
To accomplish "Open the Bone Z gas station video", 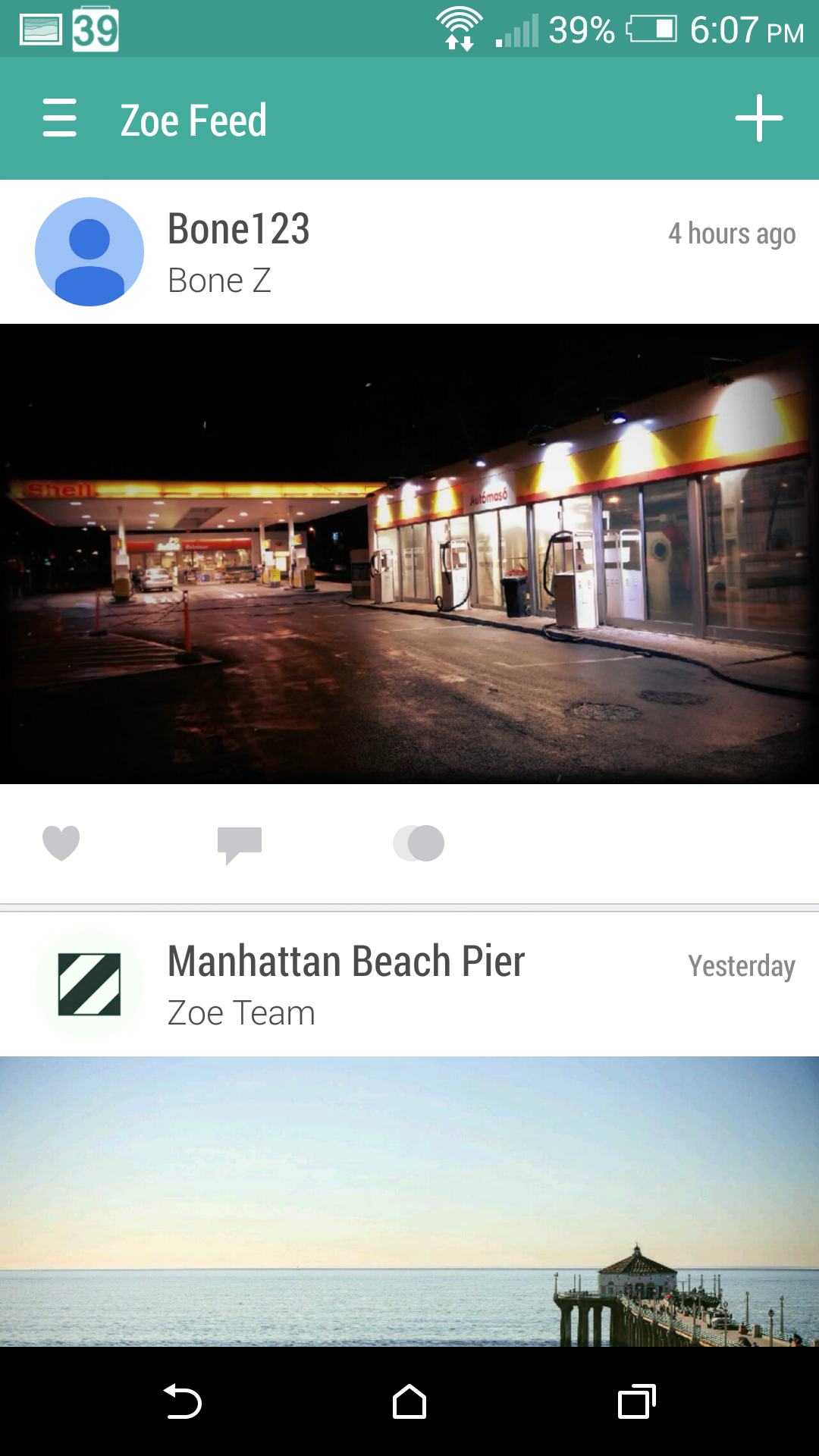I will click(x=409, y=554).
